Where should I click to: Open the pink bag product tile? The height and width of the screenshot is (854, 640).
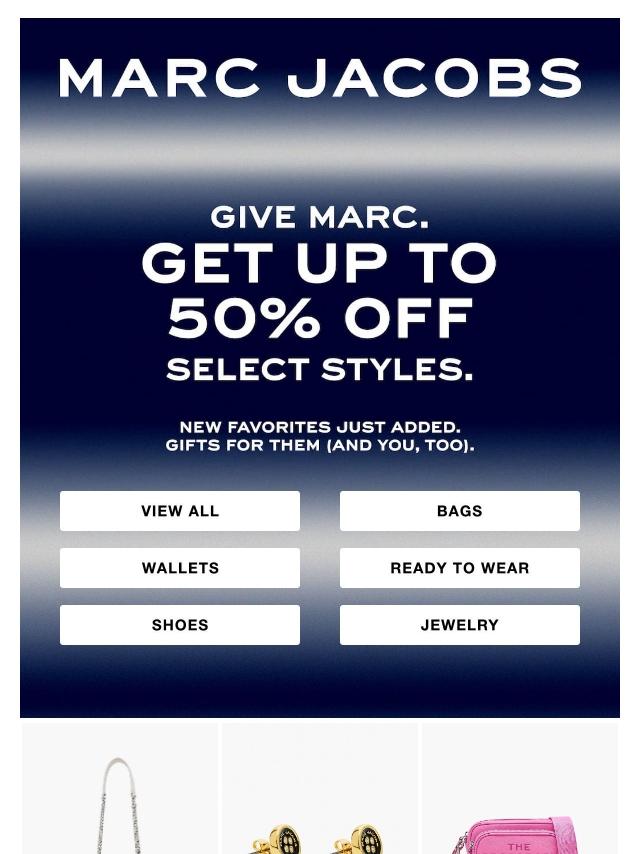(520, 800)
